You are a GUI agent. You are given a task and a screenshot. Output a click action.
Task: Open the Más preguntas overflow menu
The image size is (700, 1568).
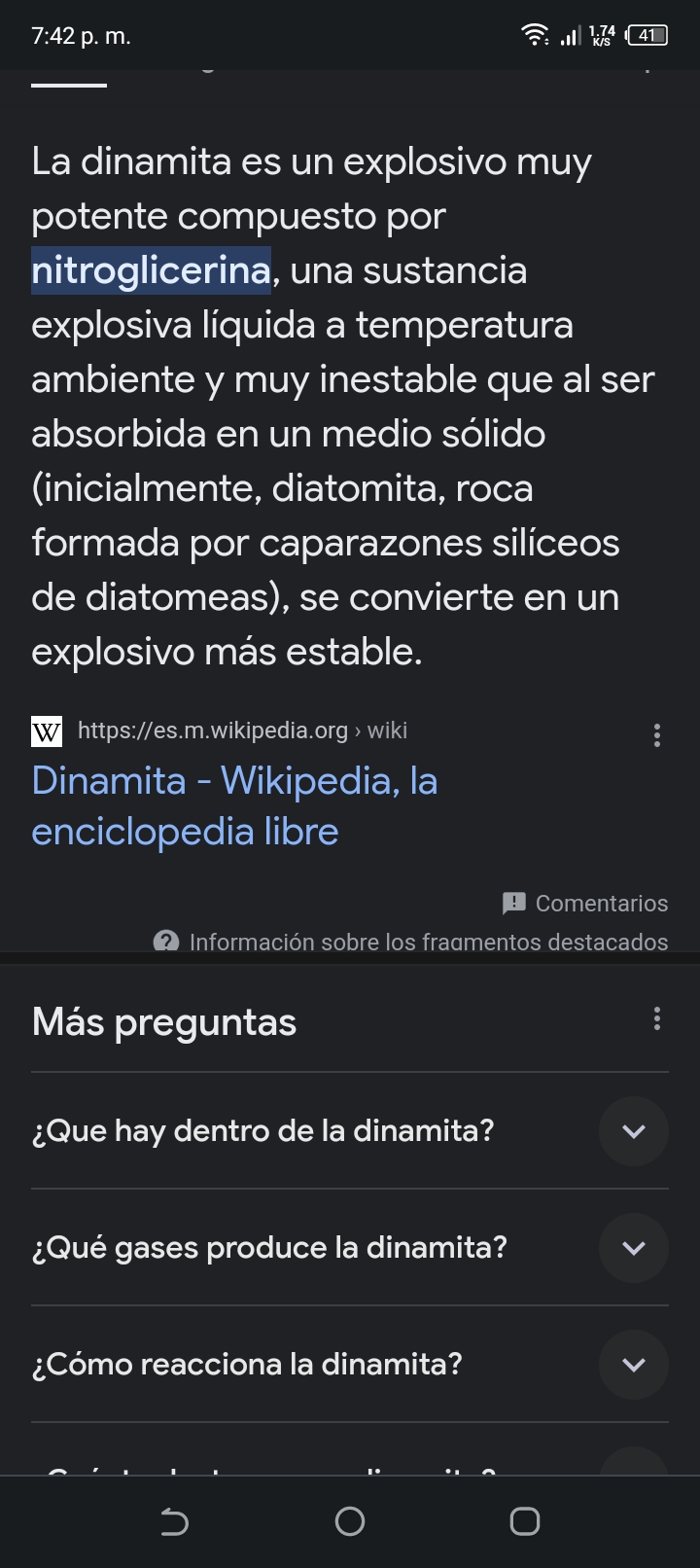coord(657,1018)
